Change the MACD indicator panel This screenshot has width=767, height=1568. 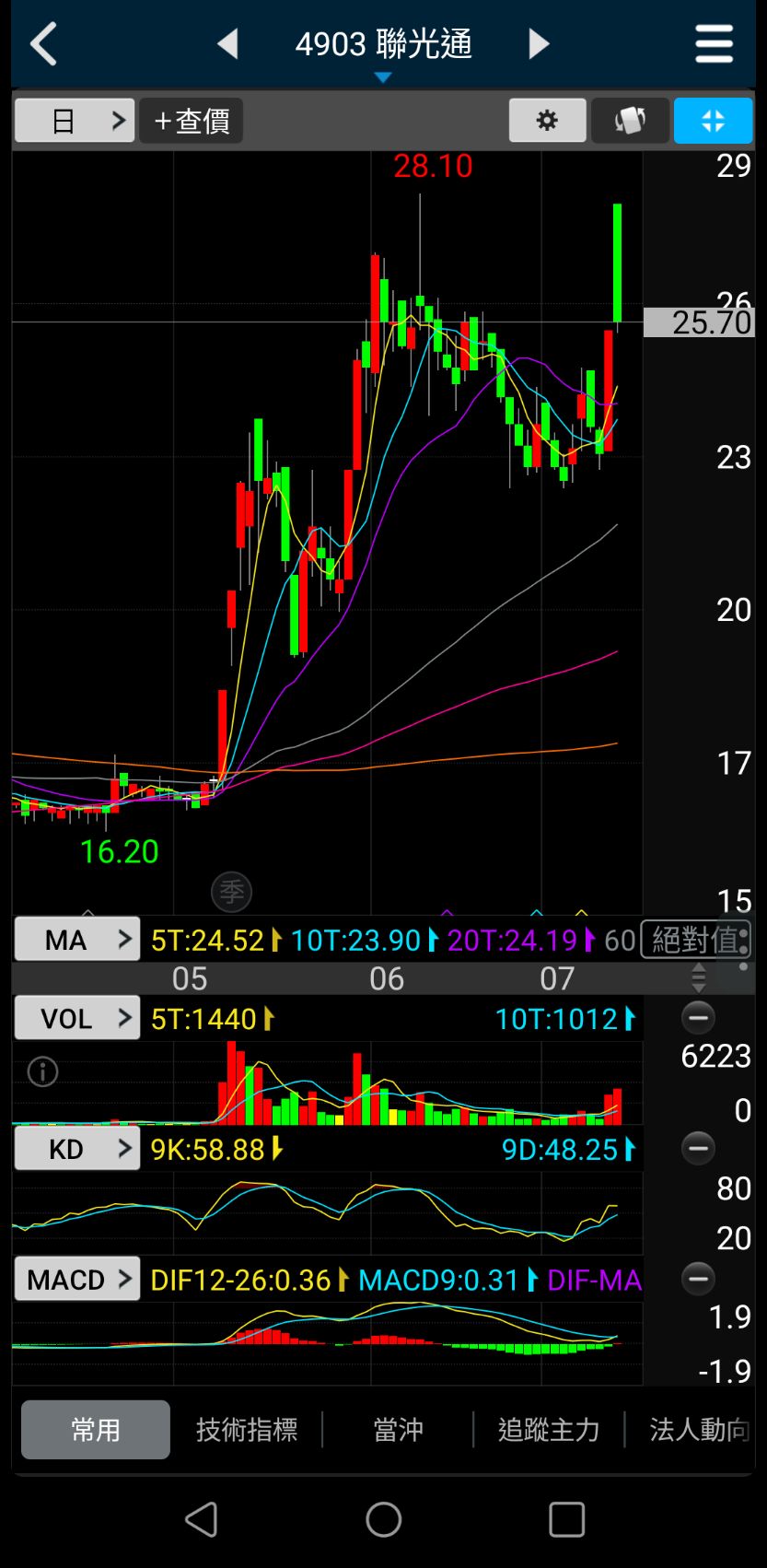click(x=77, y=1280)
